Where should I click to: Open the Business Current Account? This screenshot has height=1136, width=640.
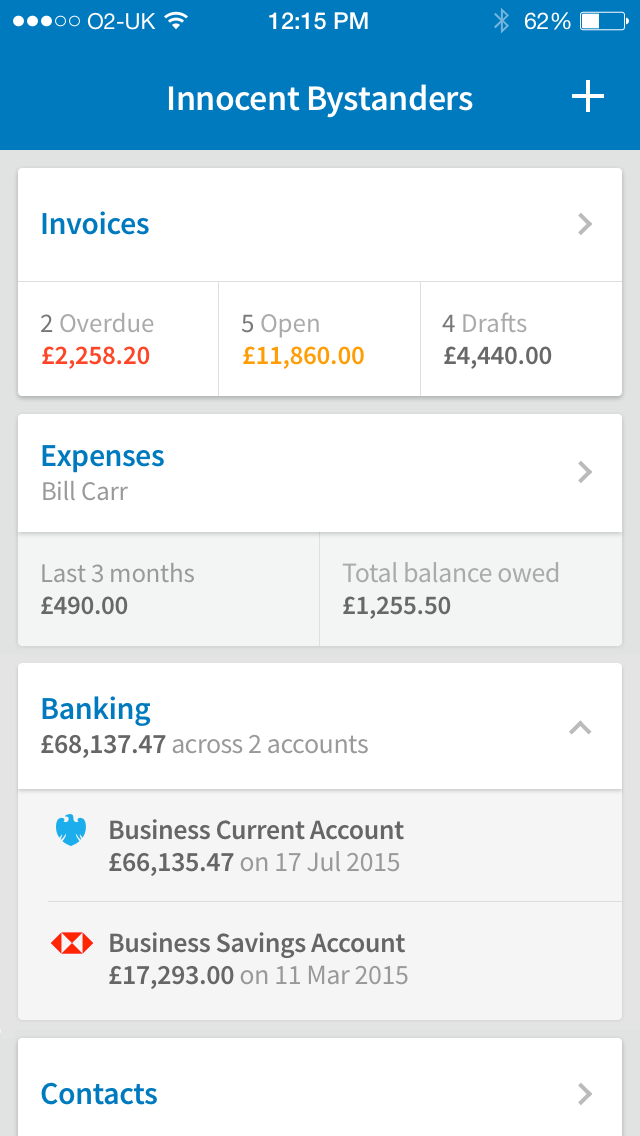pyautogui.click(x=320, y=845)
